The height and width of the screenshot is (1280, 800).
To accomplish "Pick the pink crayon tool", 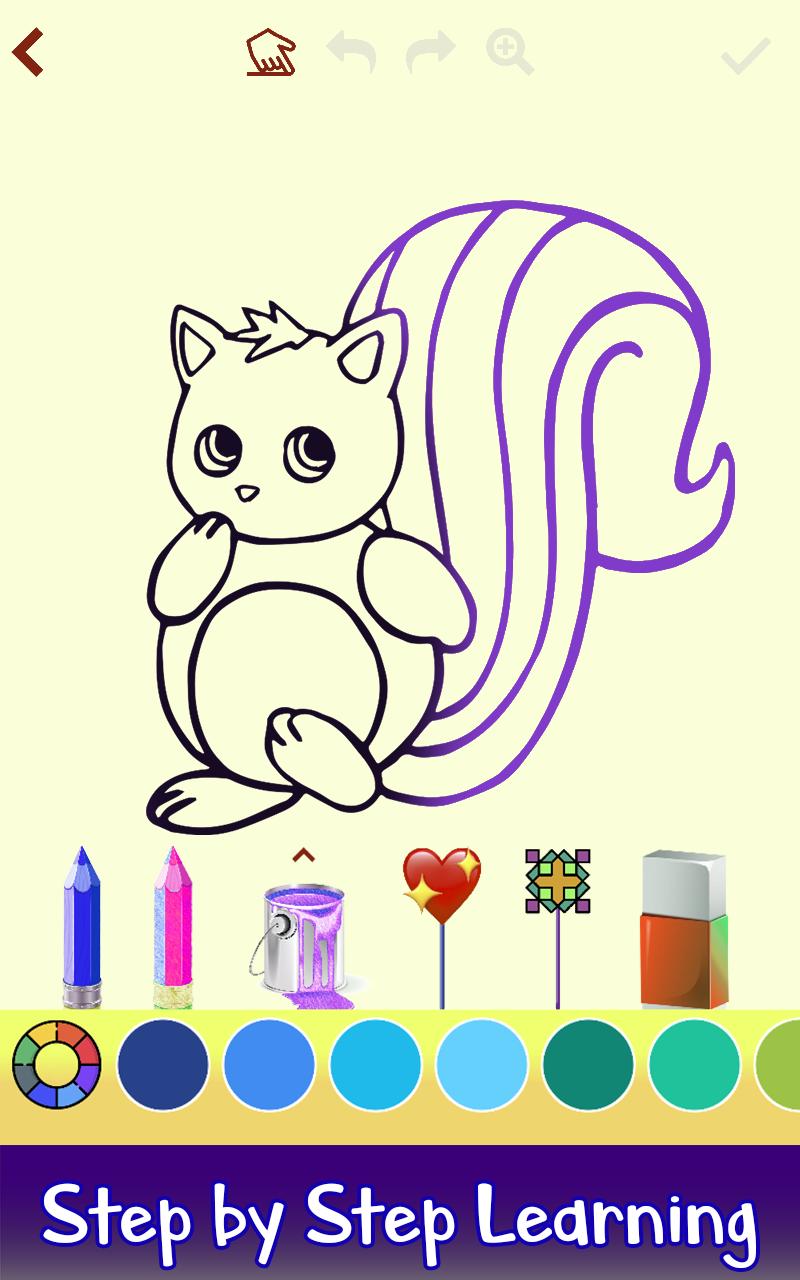I will (x=172, y=925).
